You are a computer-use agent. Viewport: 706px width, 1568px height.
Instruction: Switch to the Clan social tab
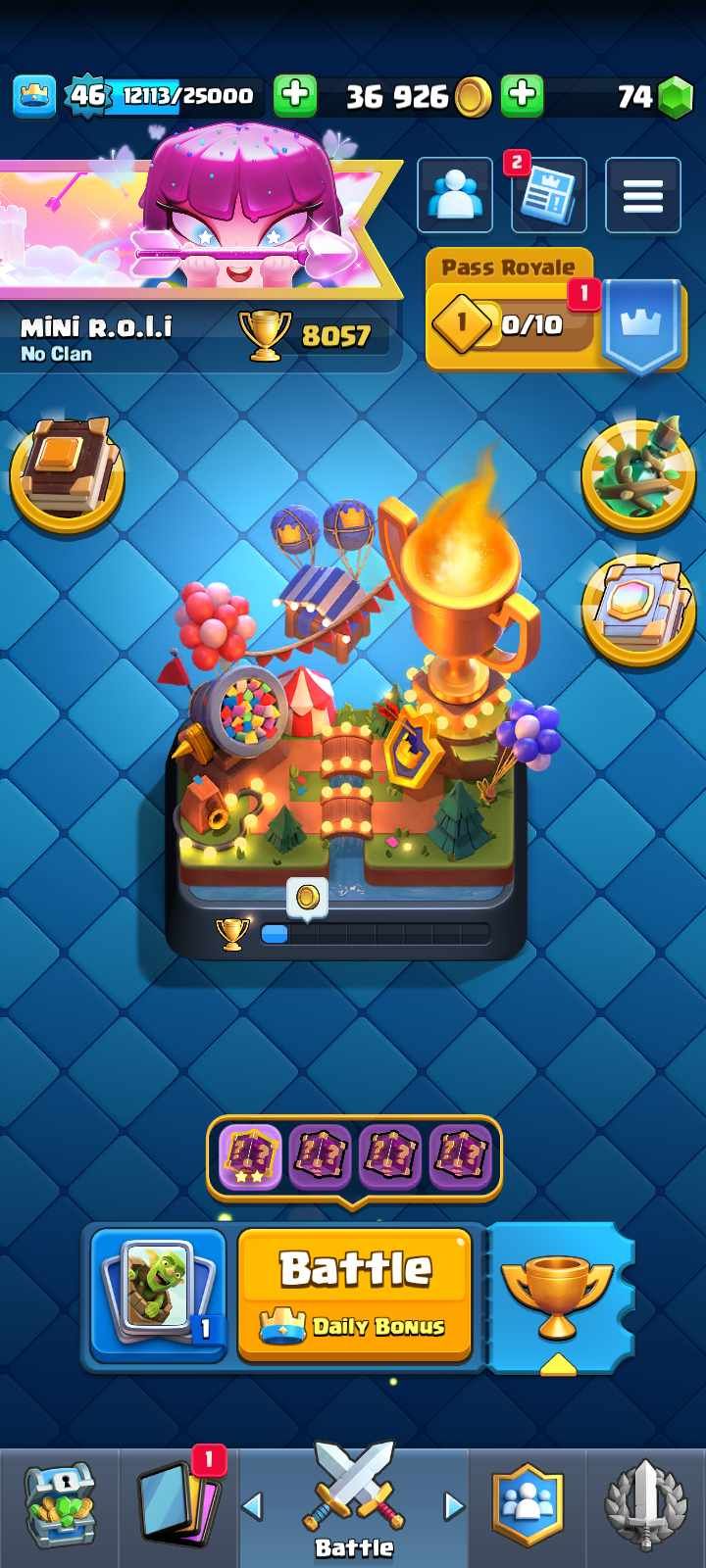528,1506
